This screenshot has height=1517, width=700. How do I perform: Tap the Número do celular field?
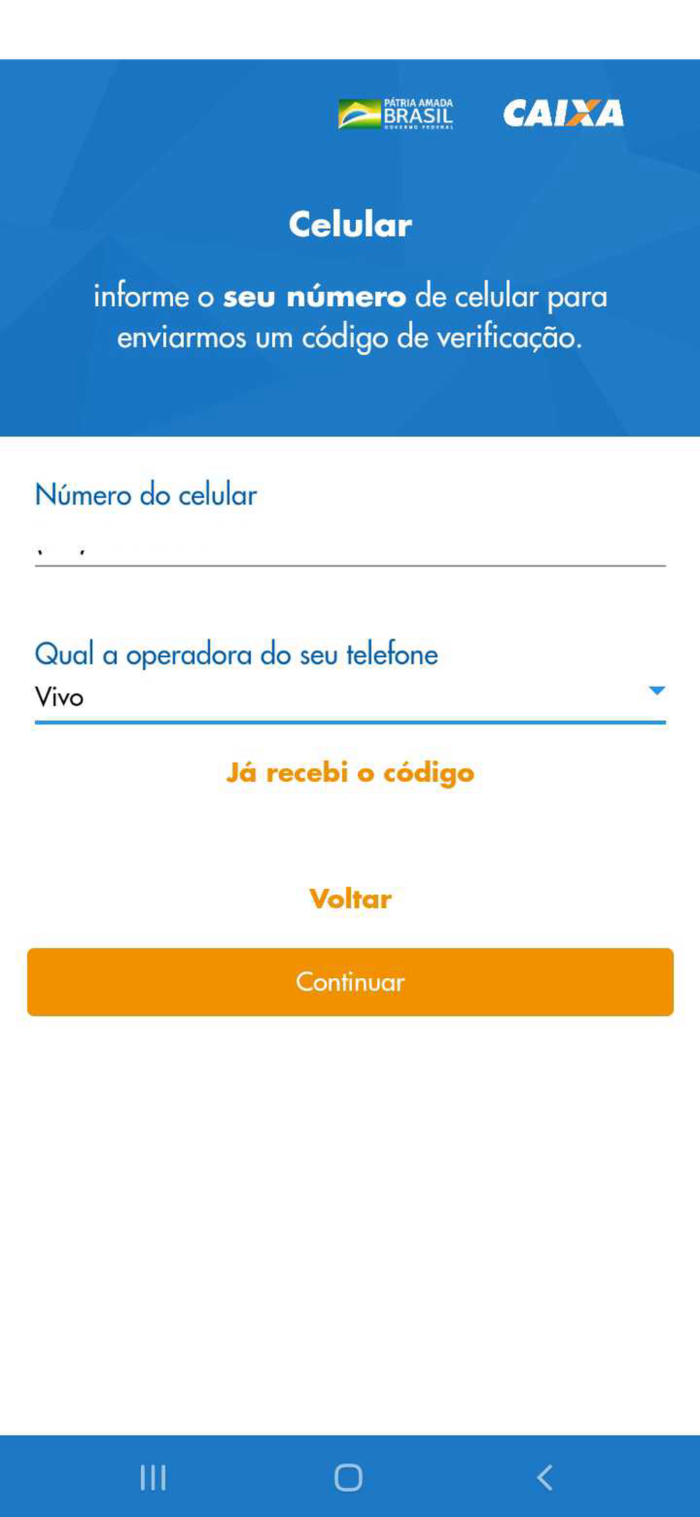tap(350, 548)
